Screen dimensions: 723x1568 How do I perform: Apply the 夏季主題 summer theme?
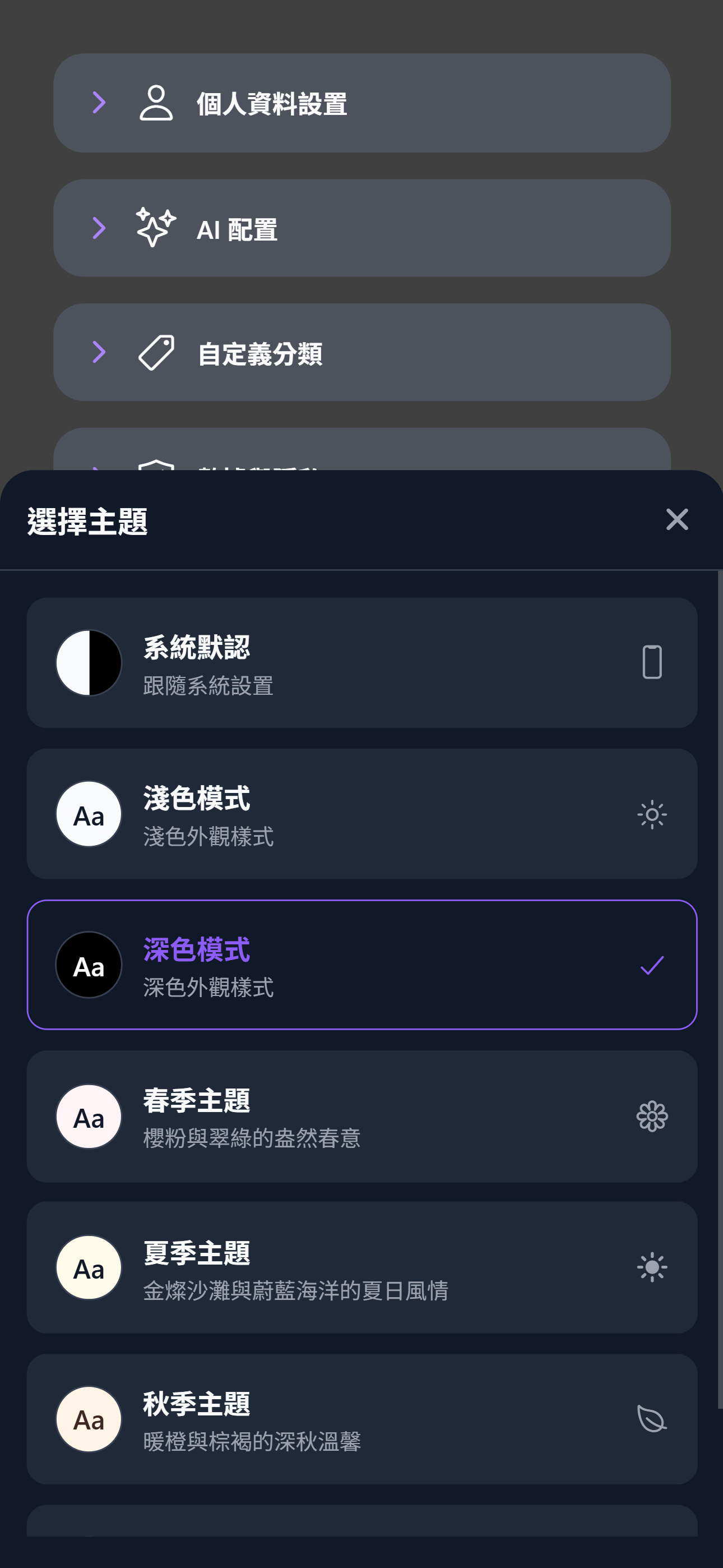point(361,1267)
